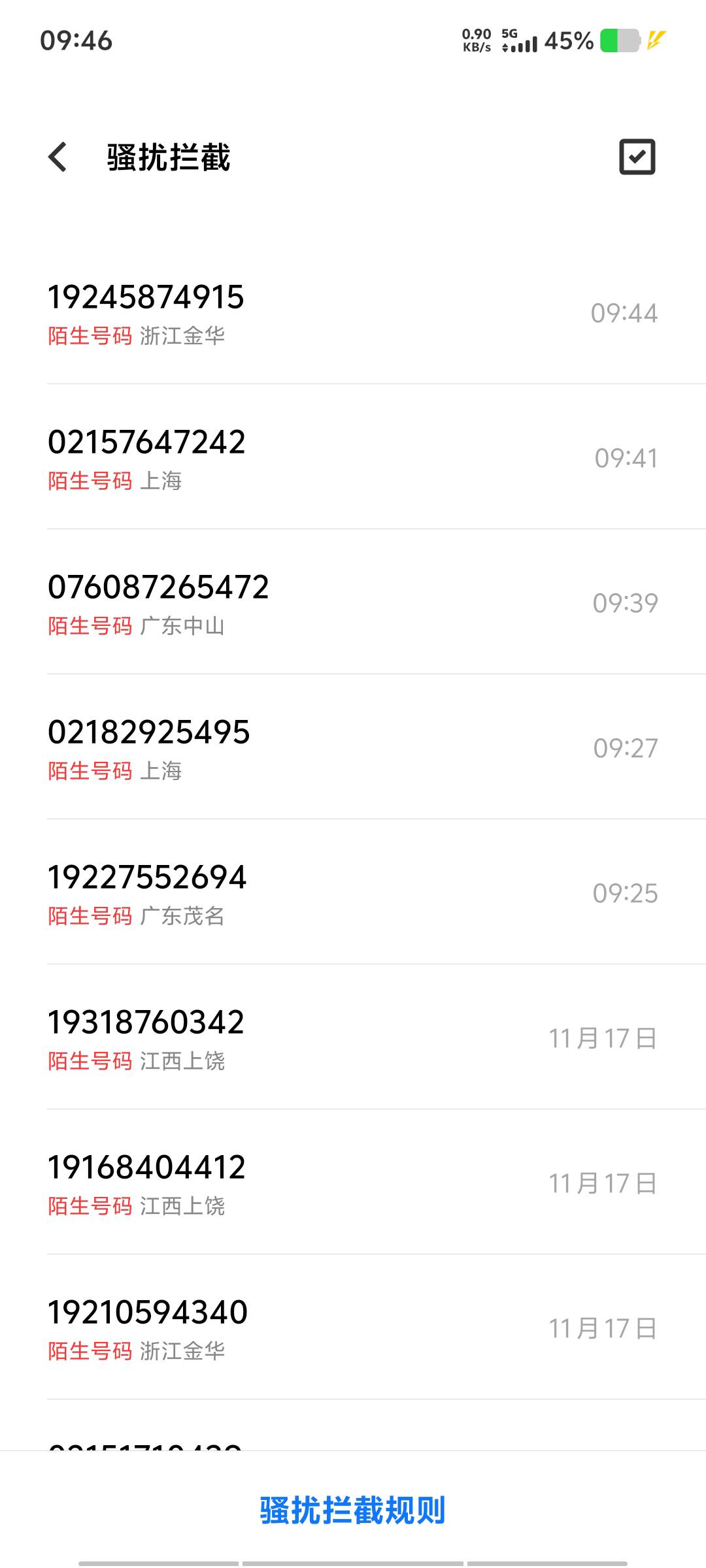The width and height of the screenshot is (706, 1568).
Task: Select the 19168404412 江西上饶 record
Action: point(353,1183)
